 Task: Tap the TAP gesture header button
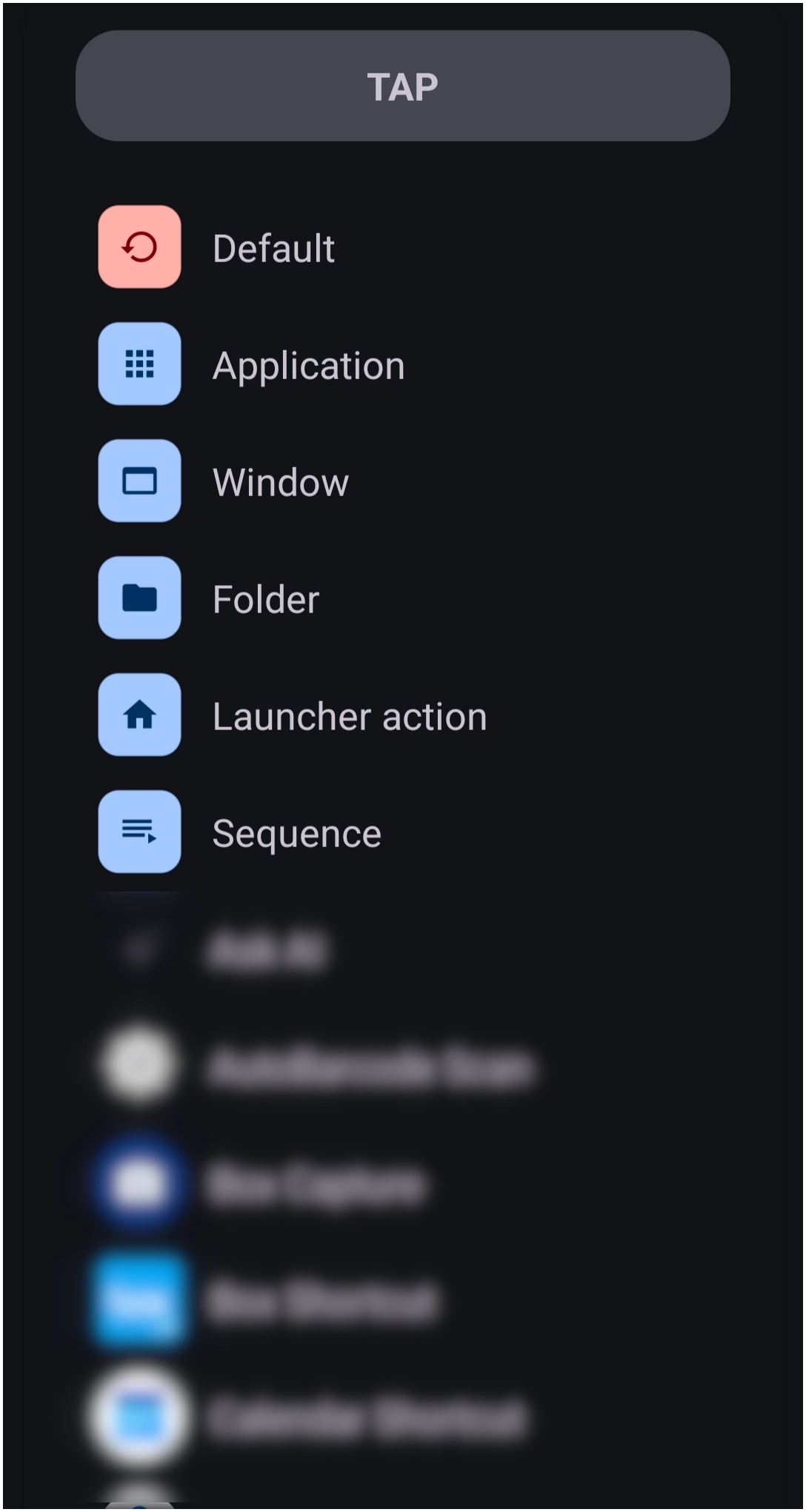pyautogui.click(x=402, y=86)
